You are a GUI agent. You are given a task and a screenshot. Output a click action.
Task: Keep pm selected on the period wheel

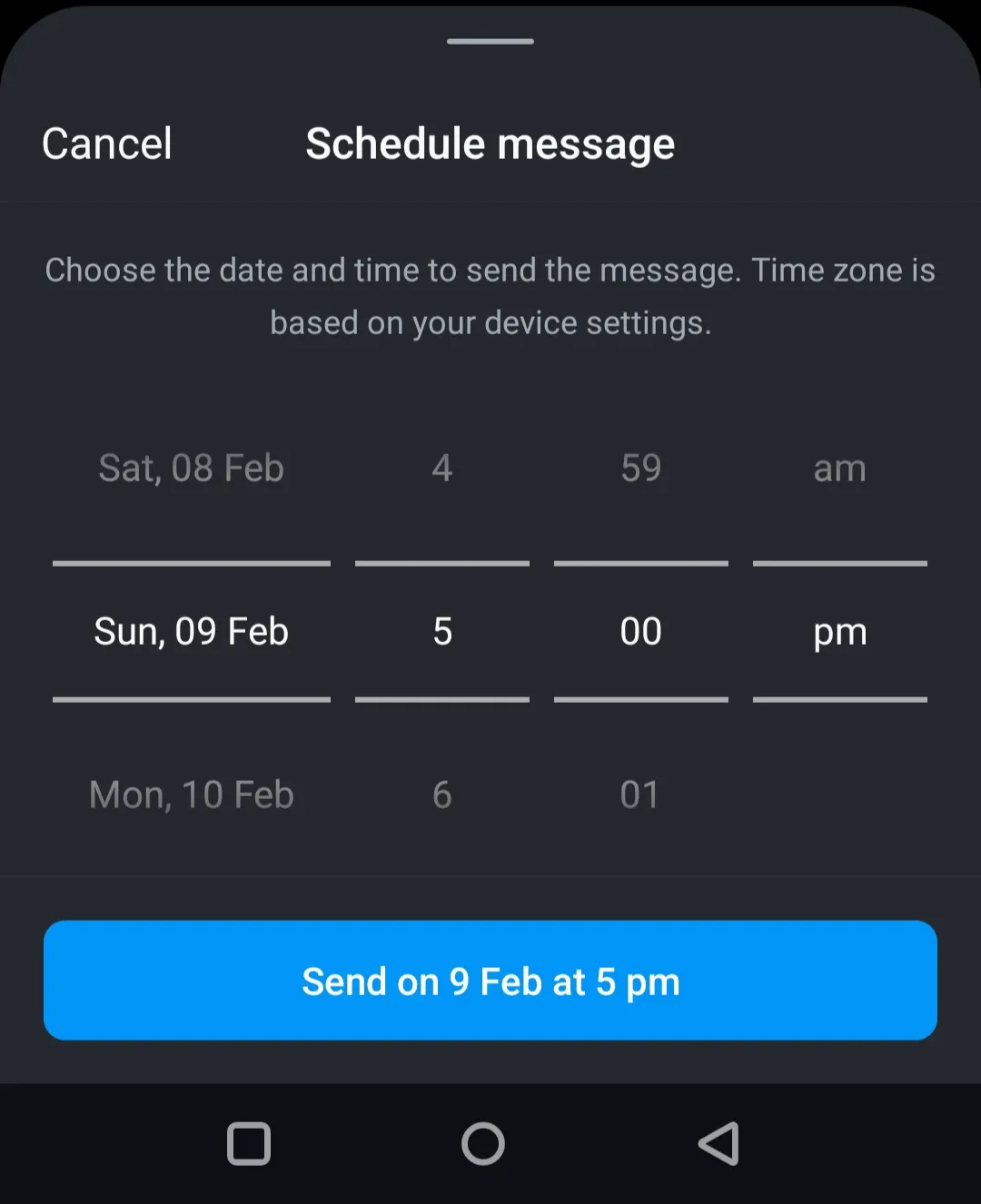(x=838, y=631)
